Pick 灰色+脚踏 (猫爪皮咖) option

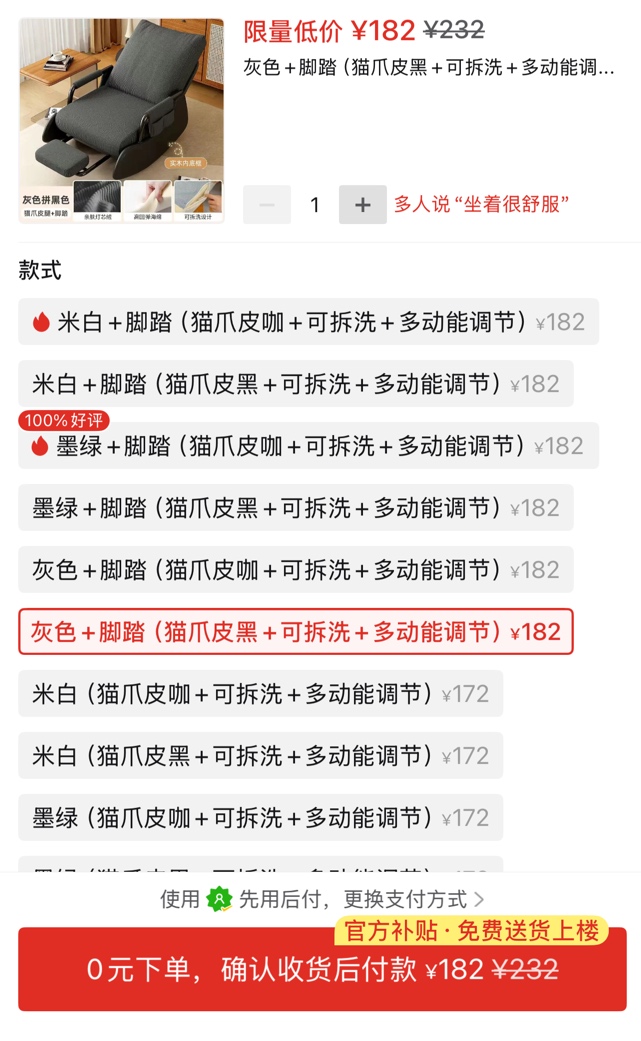coord(295,570)
